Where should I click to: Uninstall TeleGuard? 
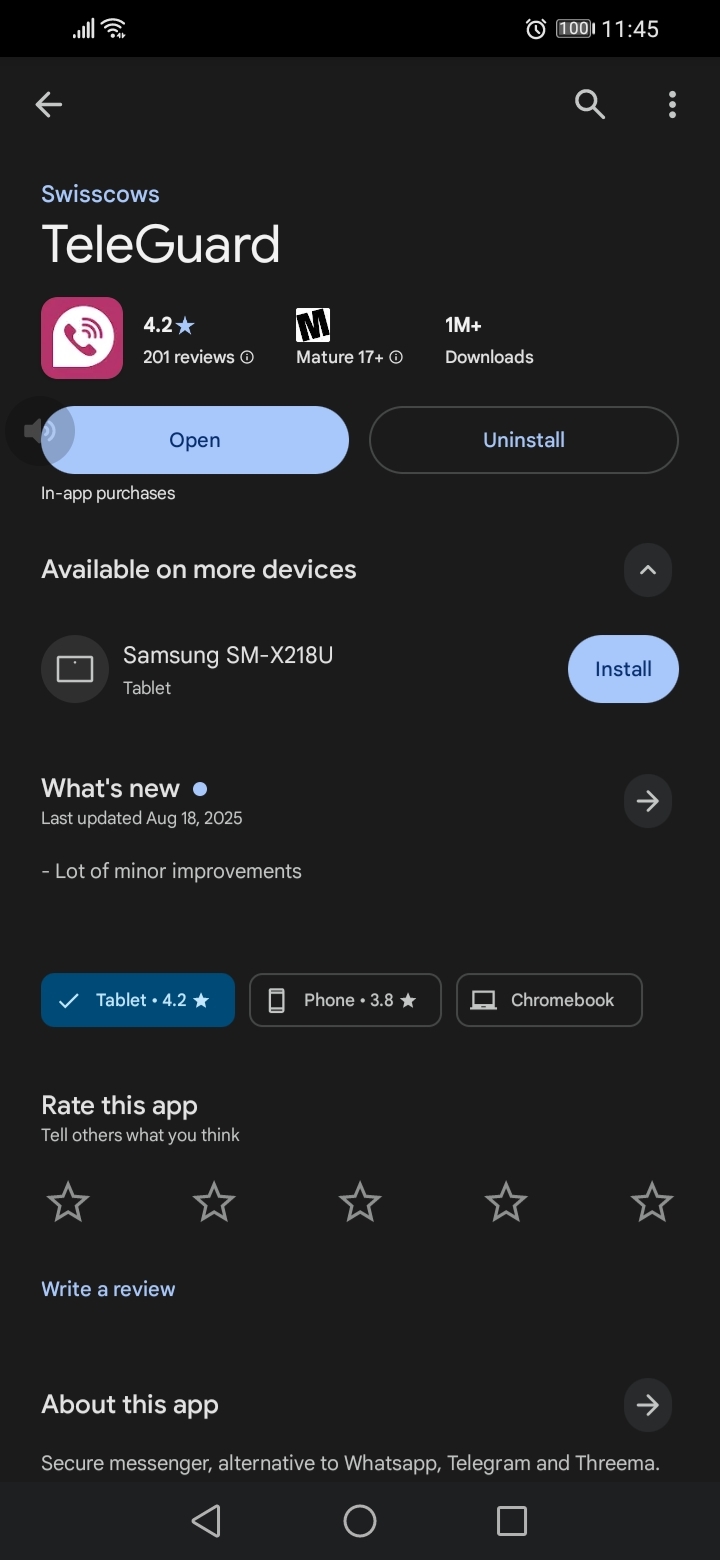pos(523,440)
